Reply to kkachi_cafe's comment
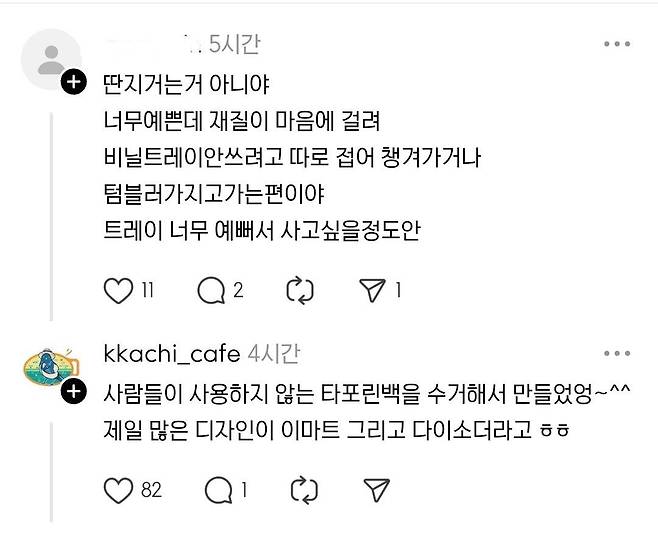The height and width of the screenshot is (541, 658). tap(217, 490)
